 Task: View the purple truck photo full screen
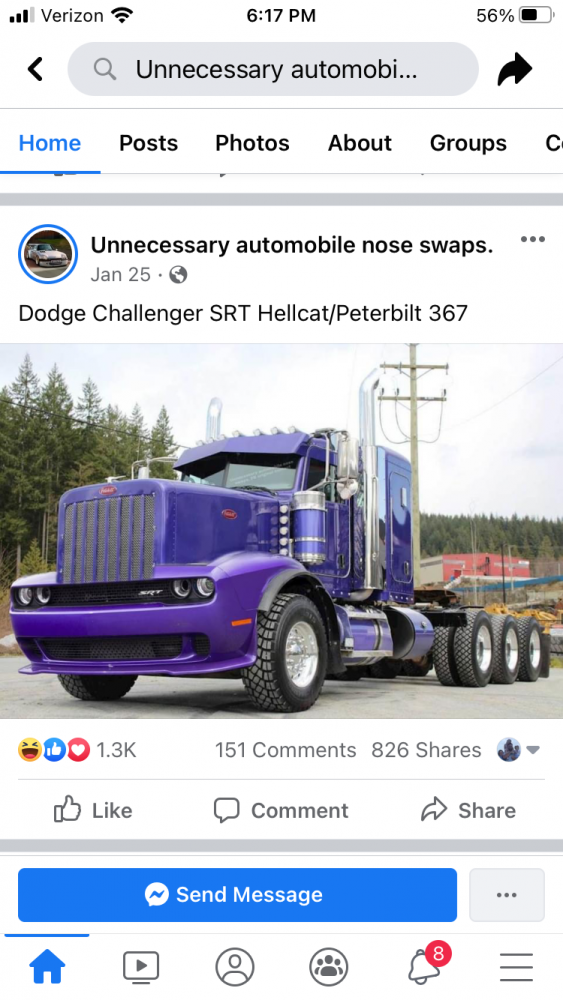point(281,531)
